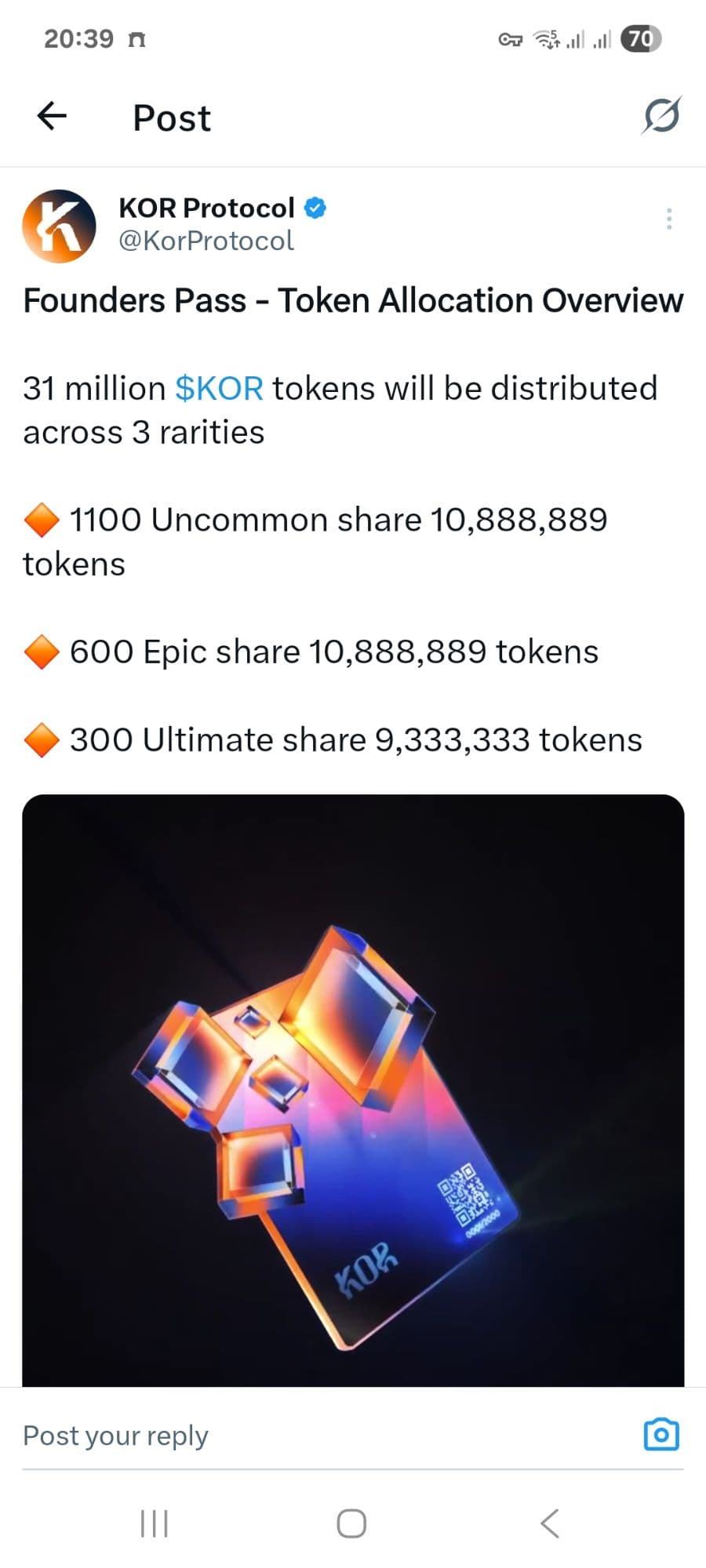
Task: Tap the Post header title
Action: (x=171, y=118)
